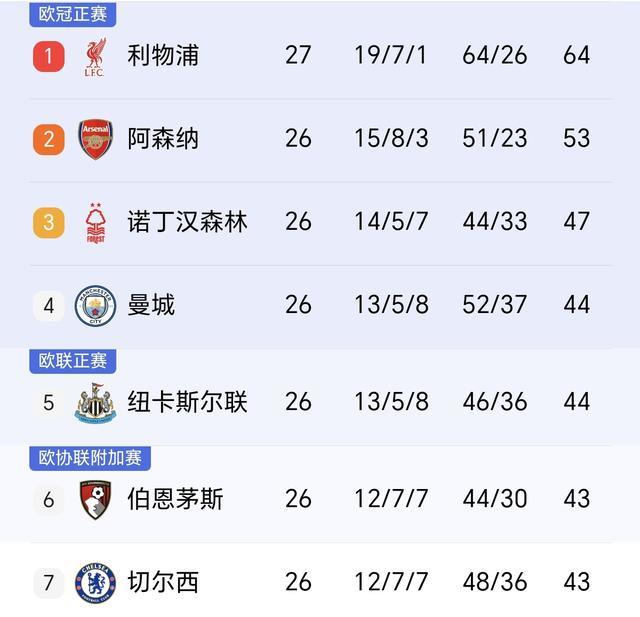View 诺丁汉森林 team details
Image resolution: width=640 pixels, height=617 pixels.
click(187, 221)
